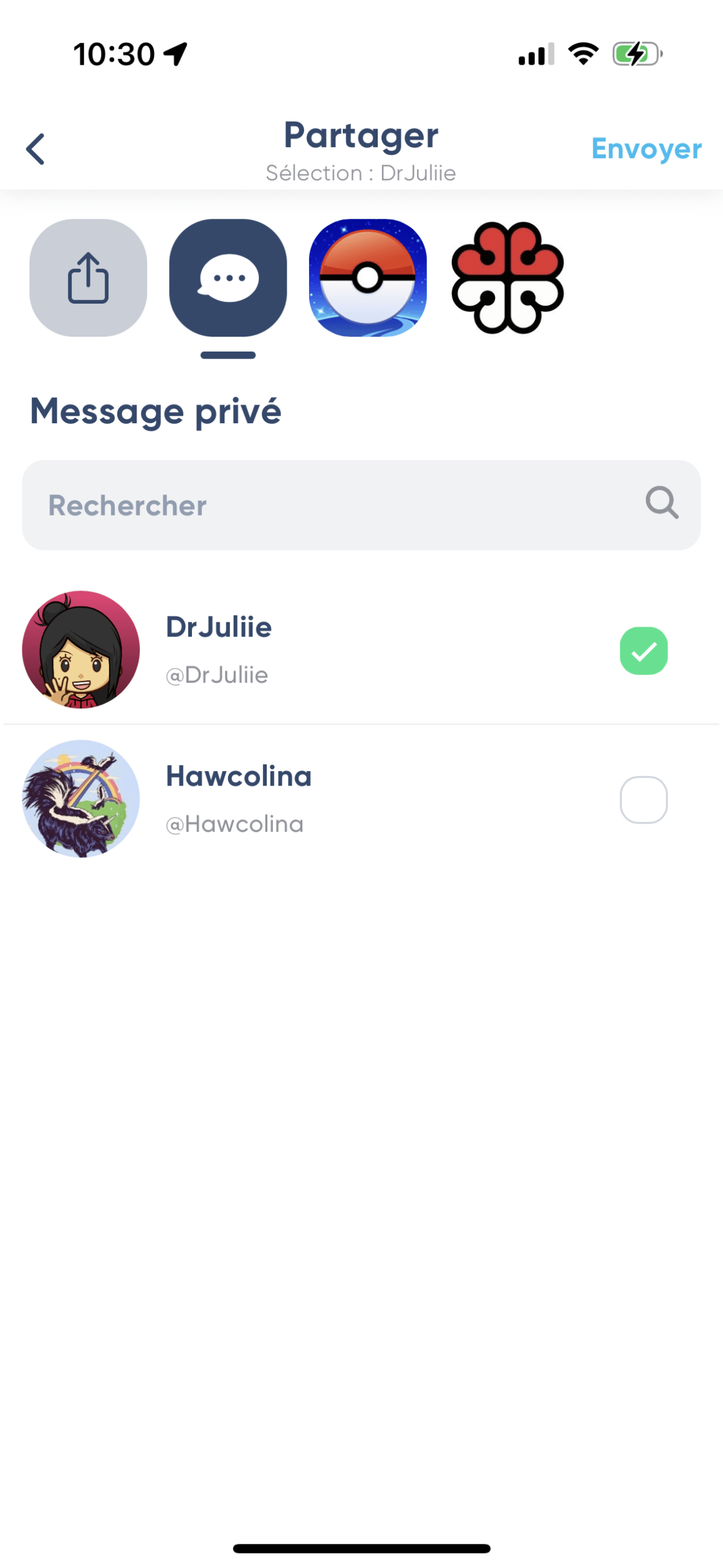The image size is (723, 1568).
Task: Select the Hawcolina contact row
Action: (x=312, y=799)
